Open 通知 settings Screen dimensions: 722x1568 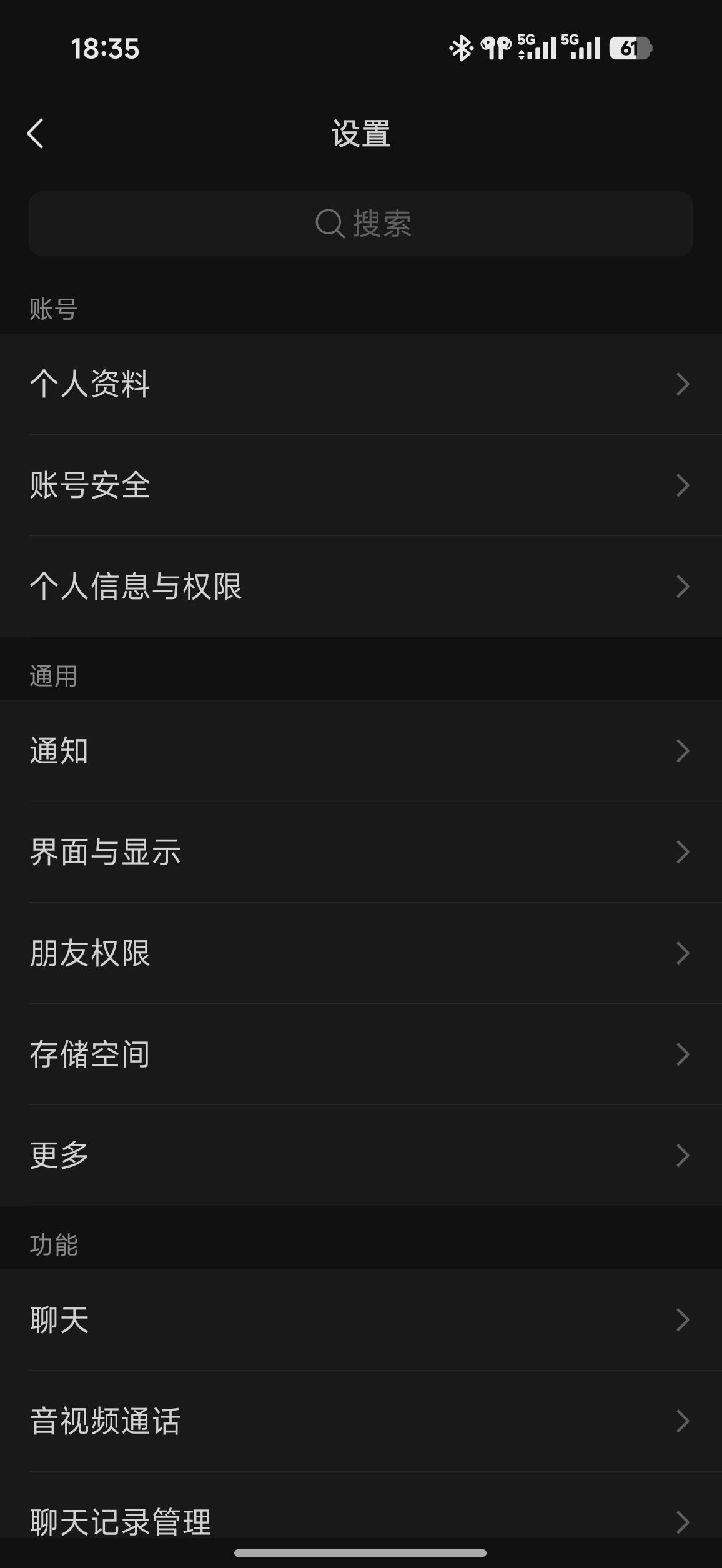point(361,751)
